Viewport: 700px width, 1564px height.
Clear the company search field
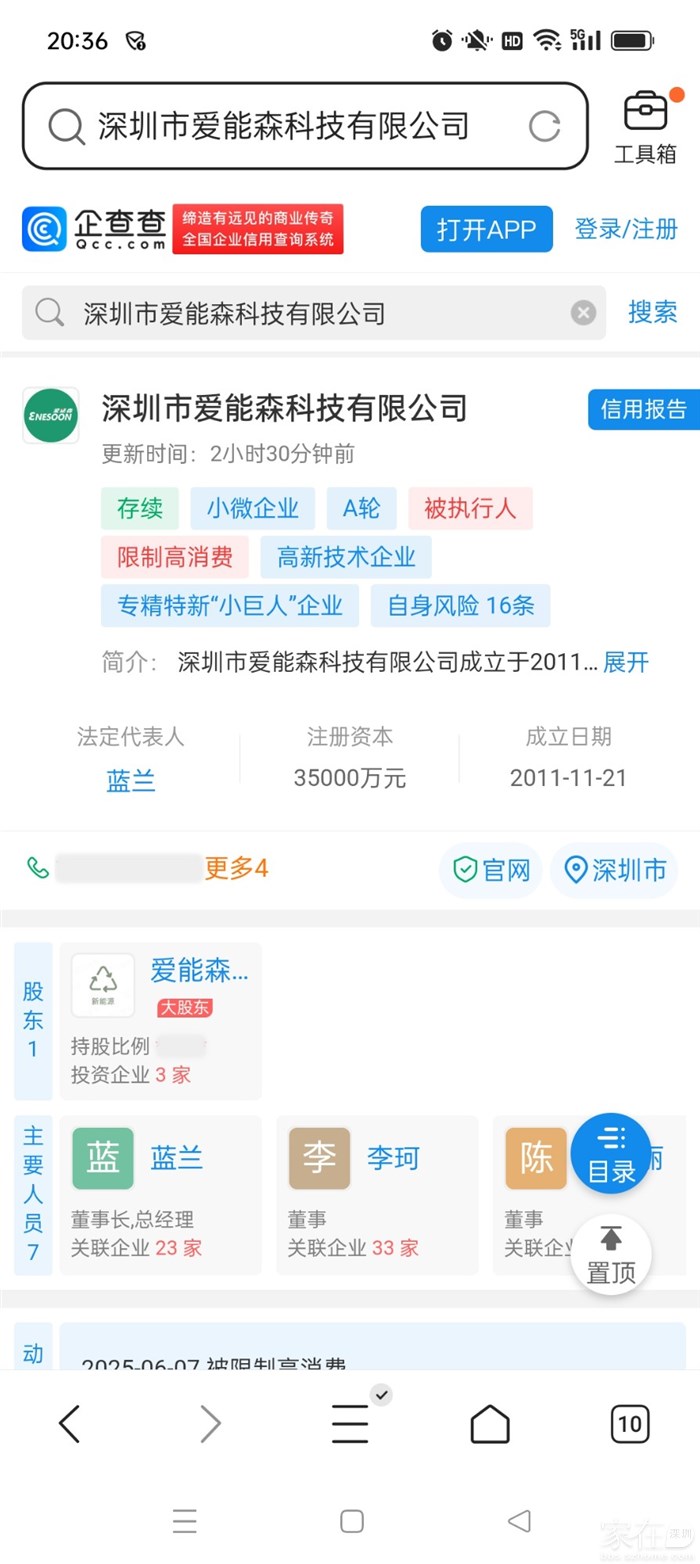[x=583, y=313]
